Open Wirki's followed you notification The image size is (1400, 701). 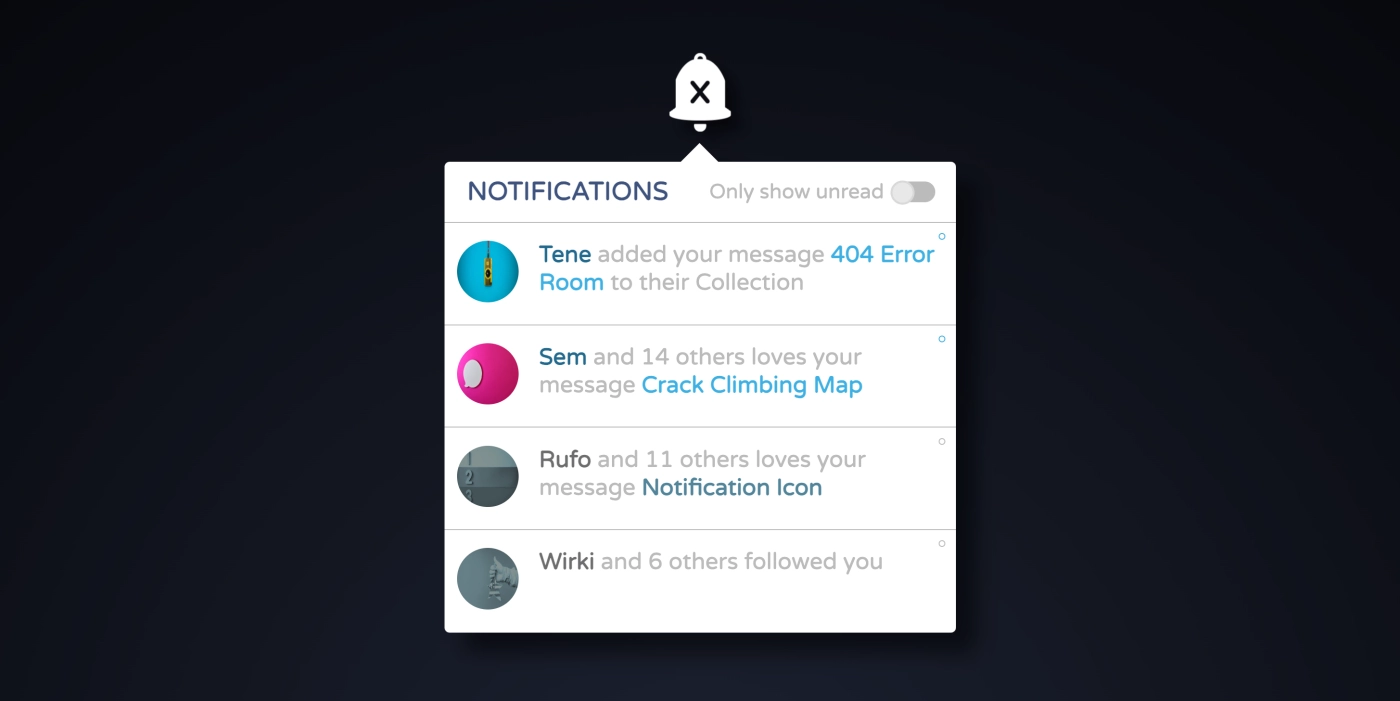click(x=710, y=562)
